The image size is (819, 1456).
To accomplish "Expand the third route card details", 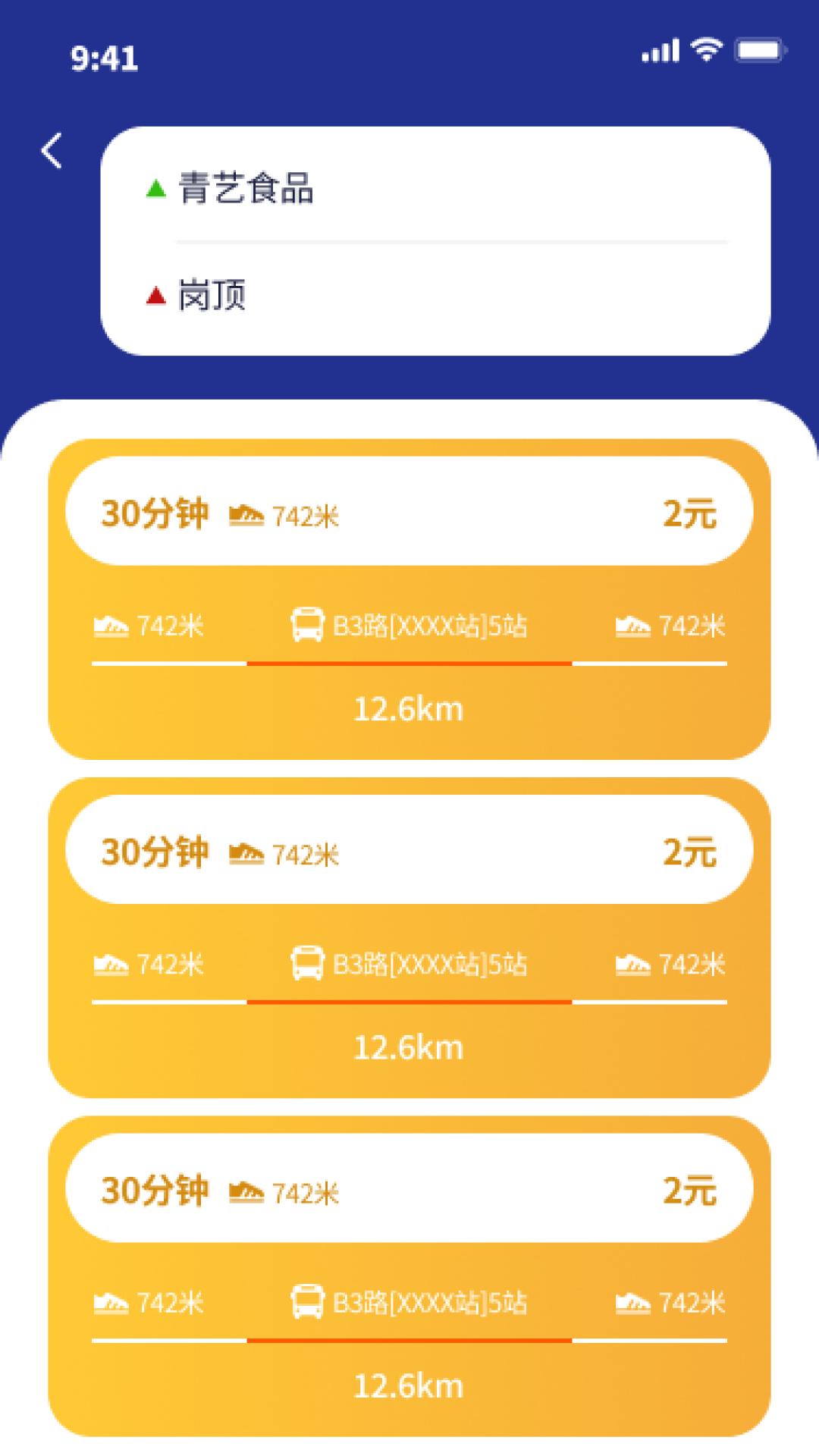I will coord(409,1189).
